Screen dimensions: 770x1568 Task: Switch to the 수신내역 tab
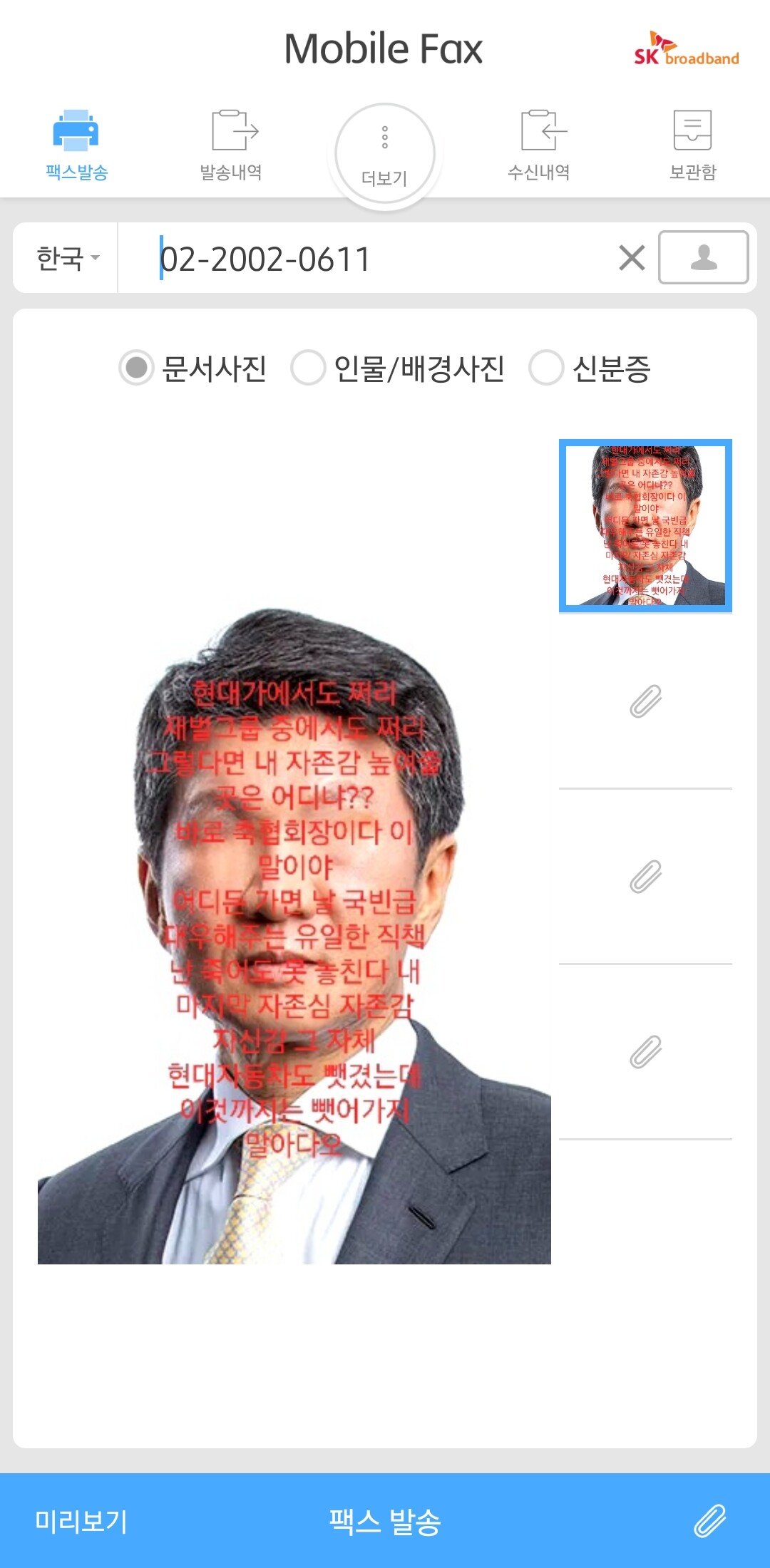[539, 146]
